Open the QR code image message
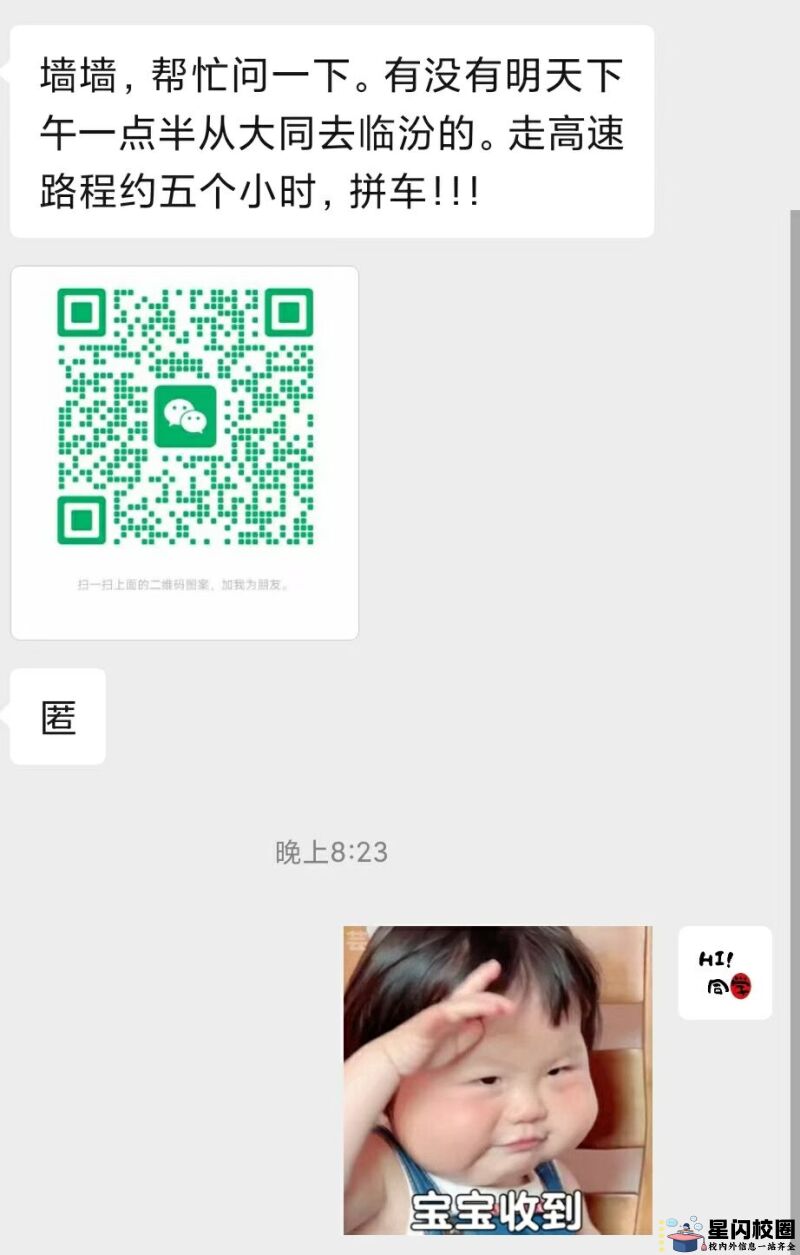 (185, 452)
